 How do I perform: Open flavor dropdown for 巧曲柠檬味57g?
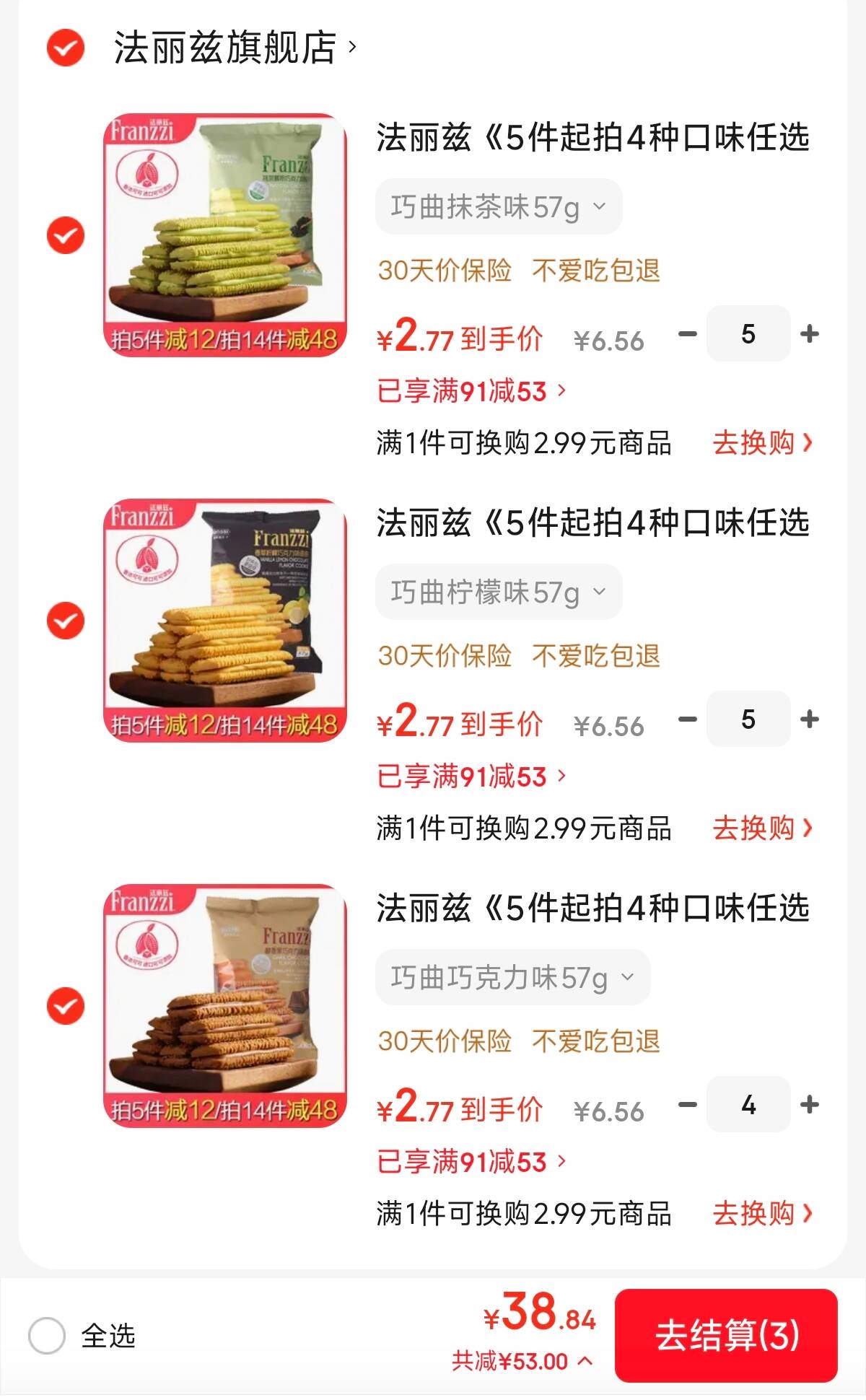point(498,591)
